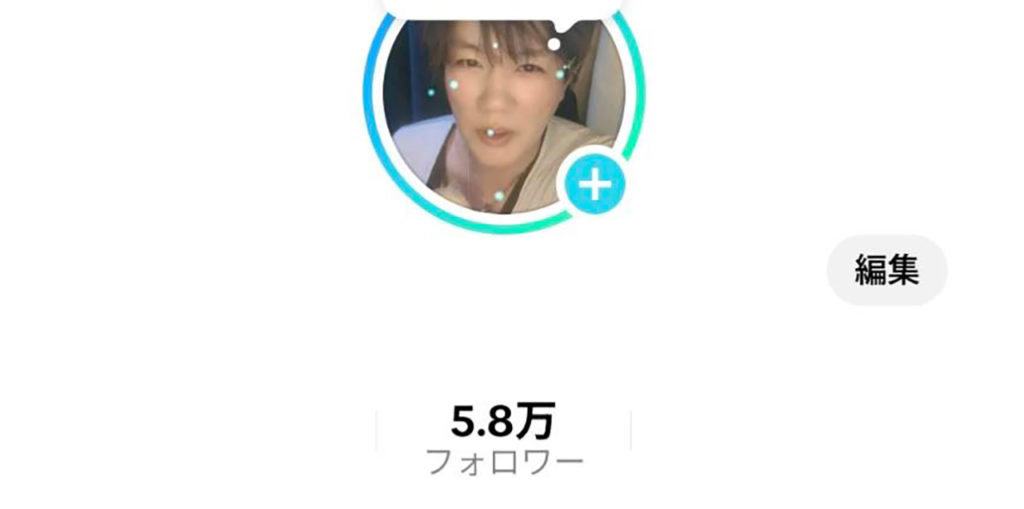
Task: Open the 編集 edit profile button
Action: 886,270
